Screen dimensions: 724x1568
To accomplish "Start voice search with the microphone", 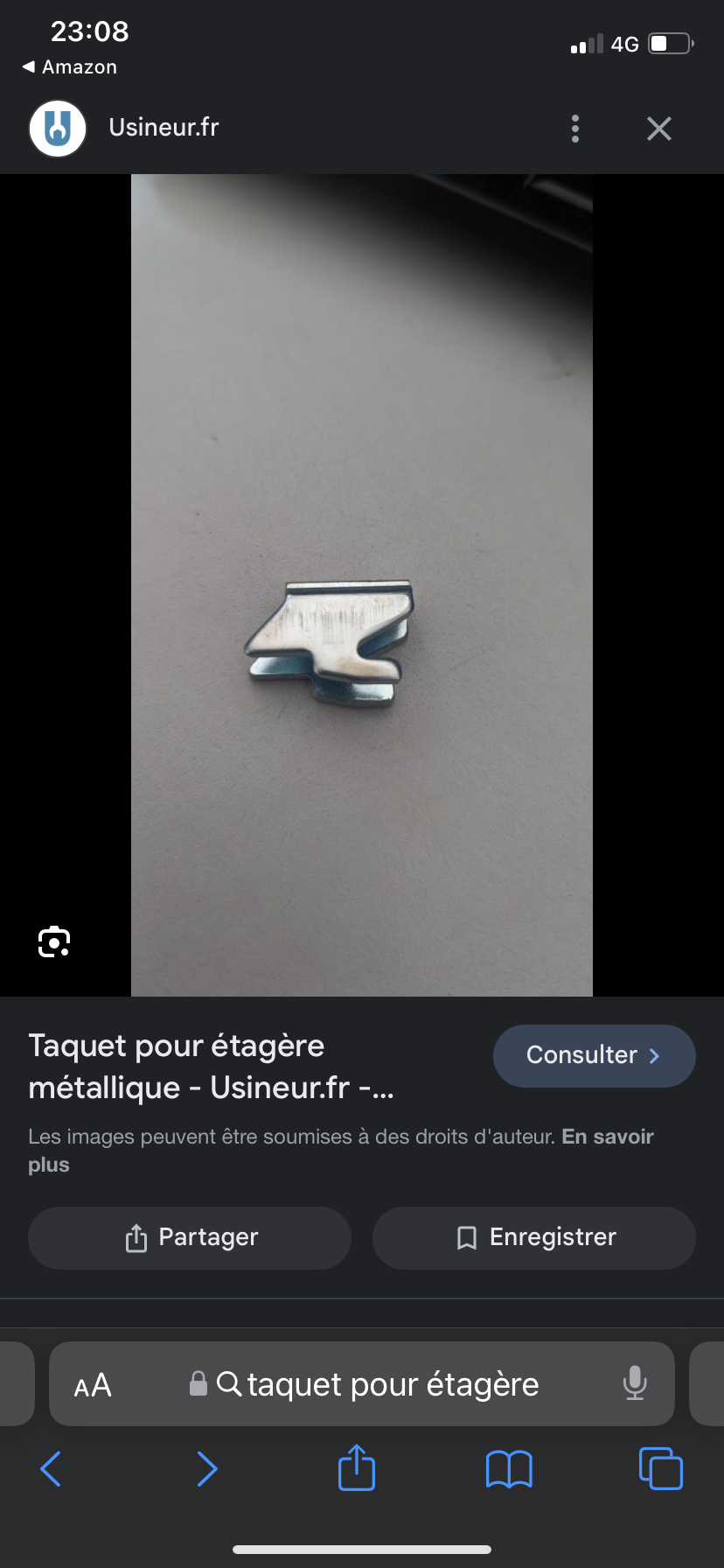I will pos(635,1384).
